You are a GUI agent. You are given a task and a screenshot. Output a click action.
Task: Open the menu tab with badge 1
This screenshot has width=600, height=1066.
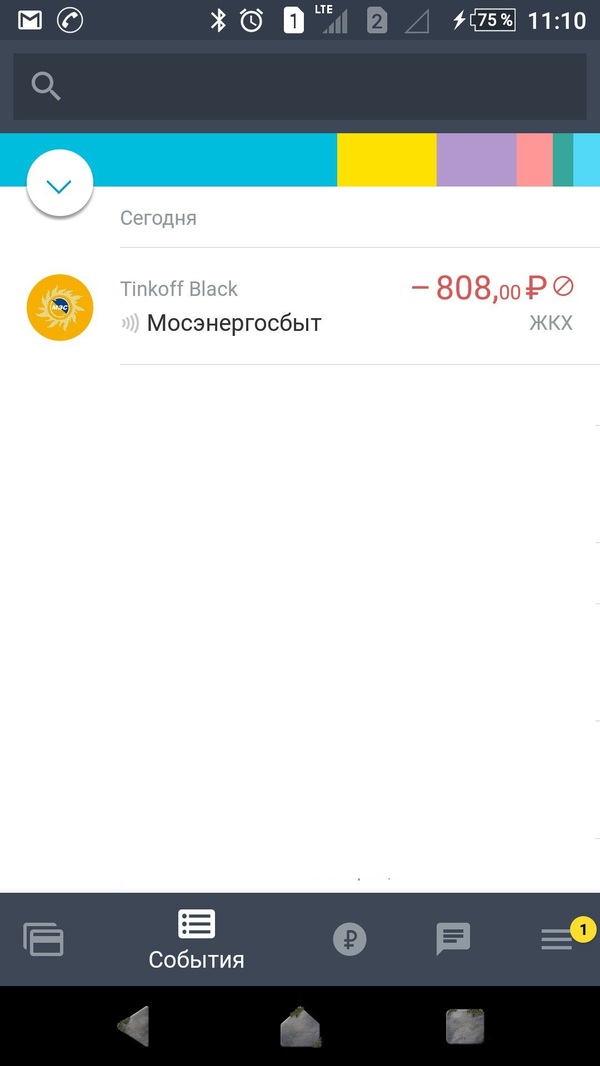pyautogui.click(x=558, y=939)
